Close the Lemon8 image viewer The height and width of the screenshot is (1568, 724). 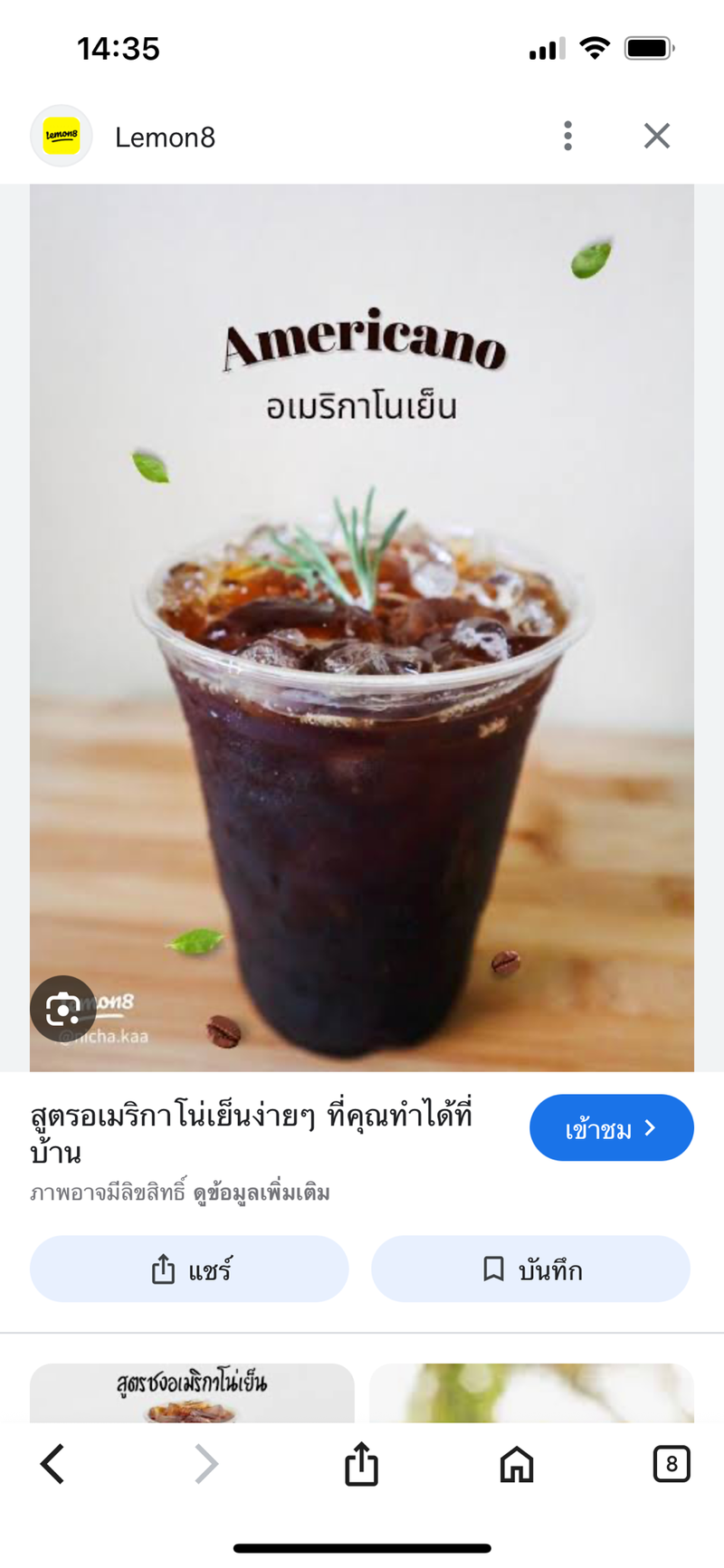[656, 136]
